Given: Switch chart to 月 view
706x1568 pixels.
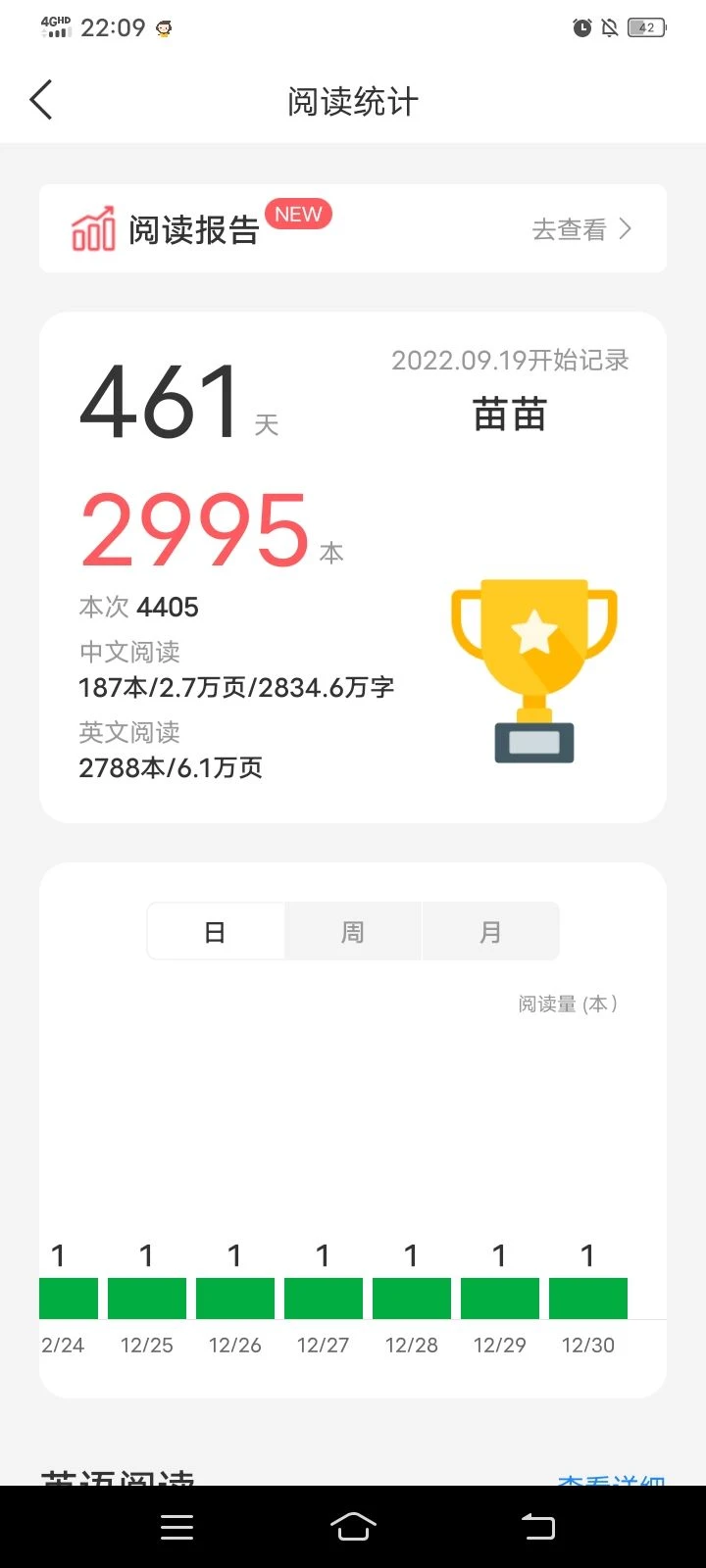Looking at the screenshot, I should coord(490,931).
